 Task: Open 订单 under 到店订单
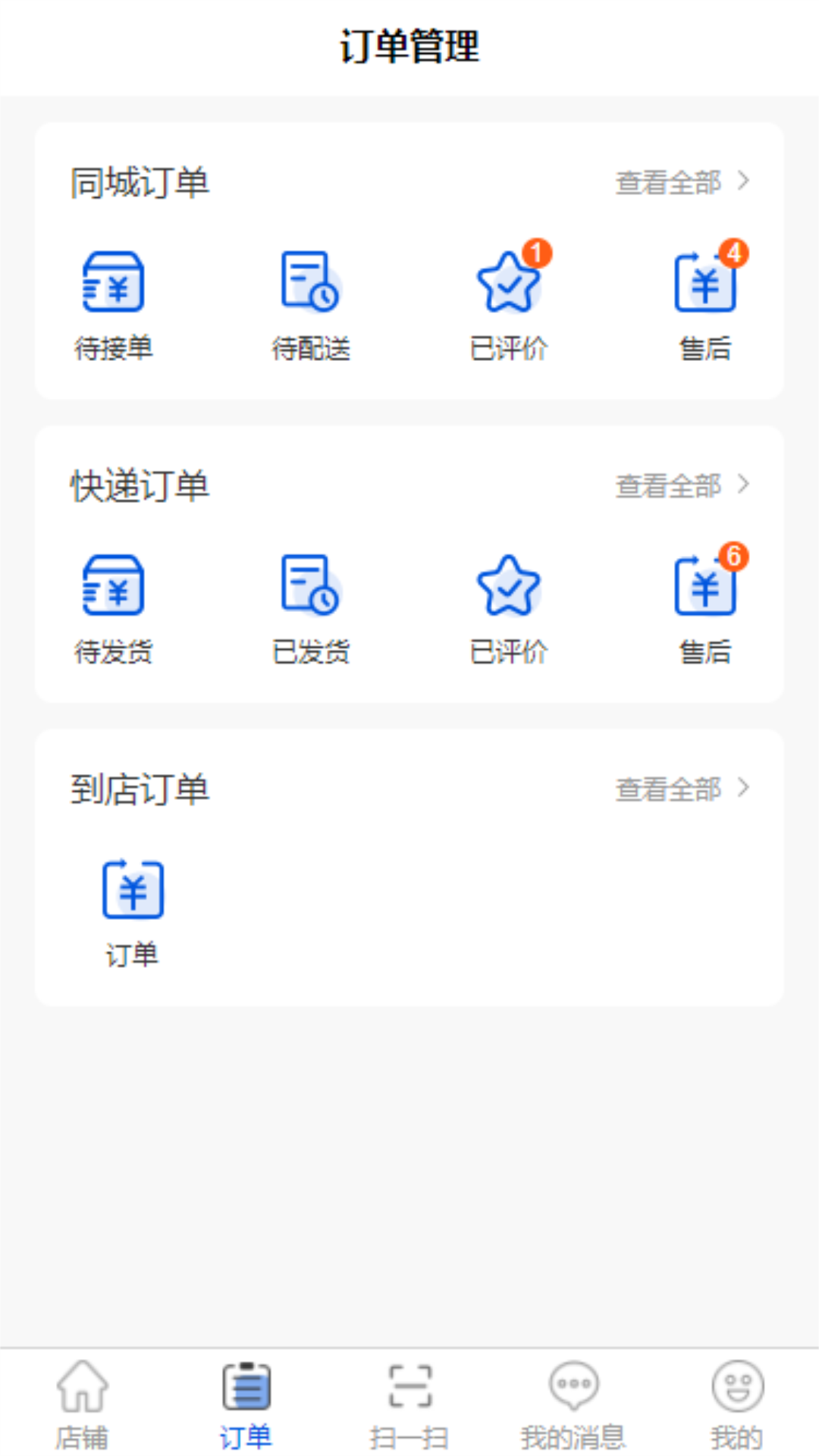tap(133, 912)
